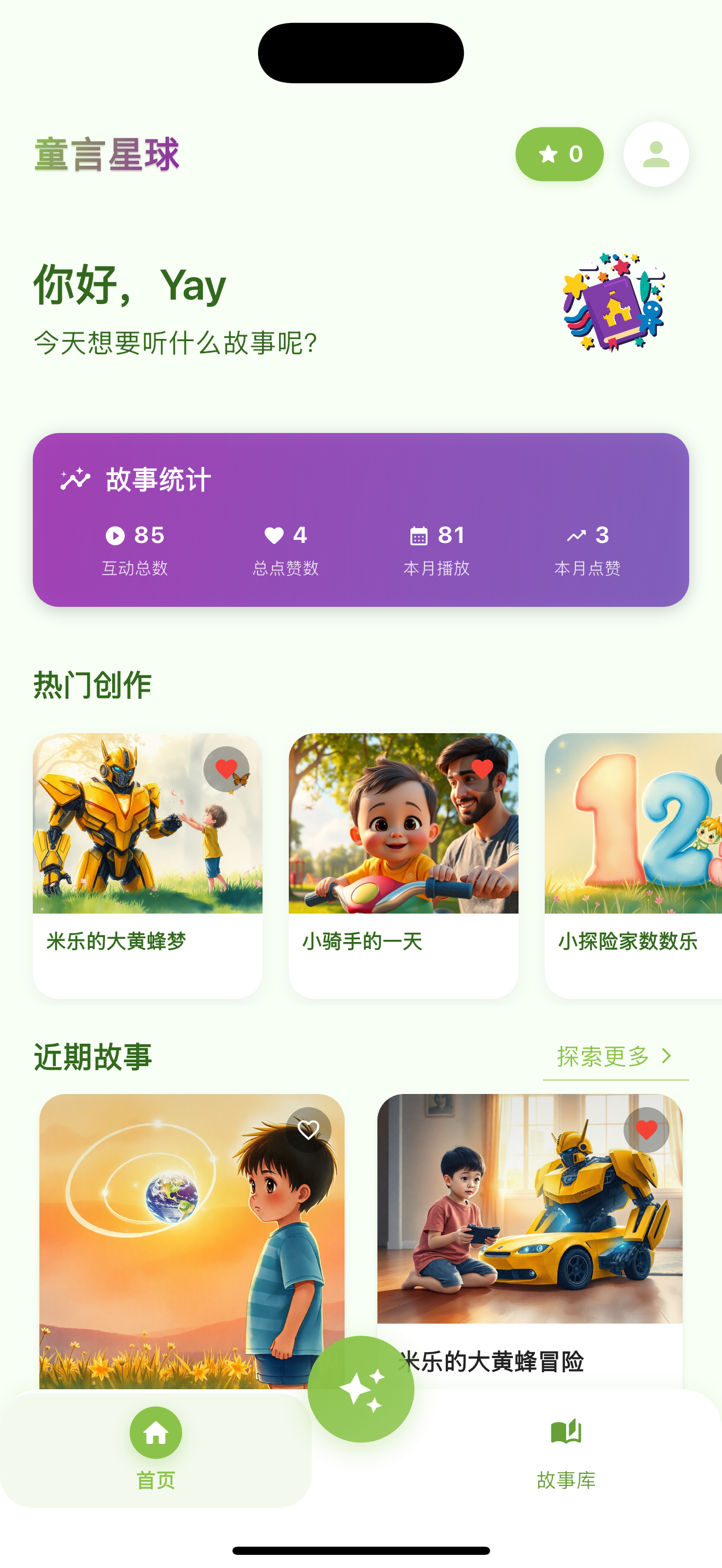This screenshot has width=722, height=1568.
Task: Like the recent story with Earth picture
Action: click(308, 1130)
